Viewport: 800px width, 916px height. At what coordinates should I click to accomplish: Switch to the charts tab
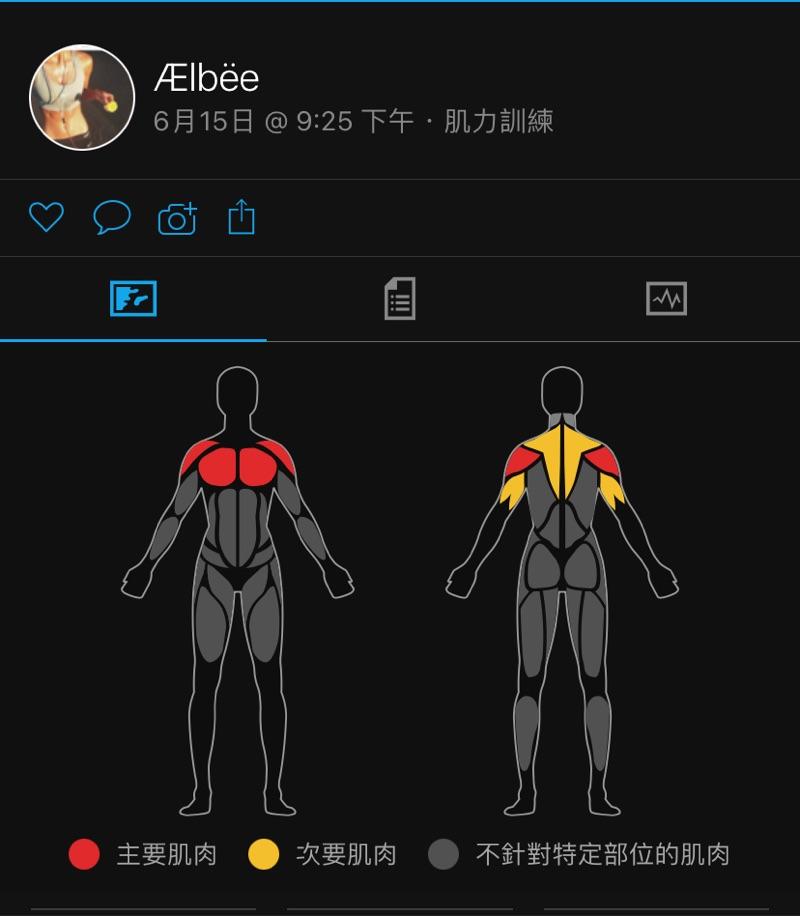click(x=666, y=298)
